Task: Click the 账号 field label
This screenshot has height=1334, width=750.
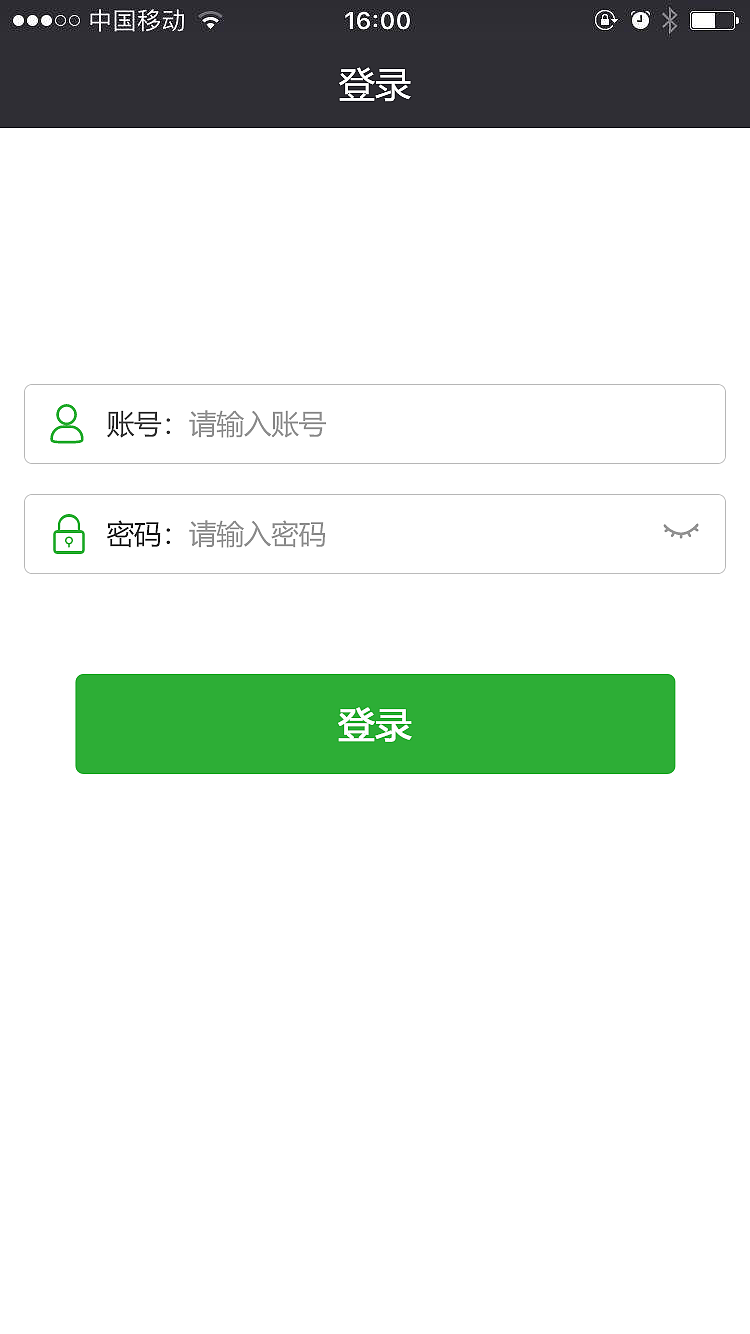Action: point(129,423)
